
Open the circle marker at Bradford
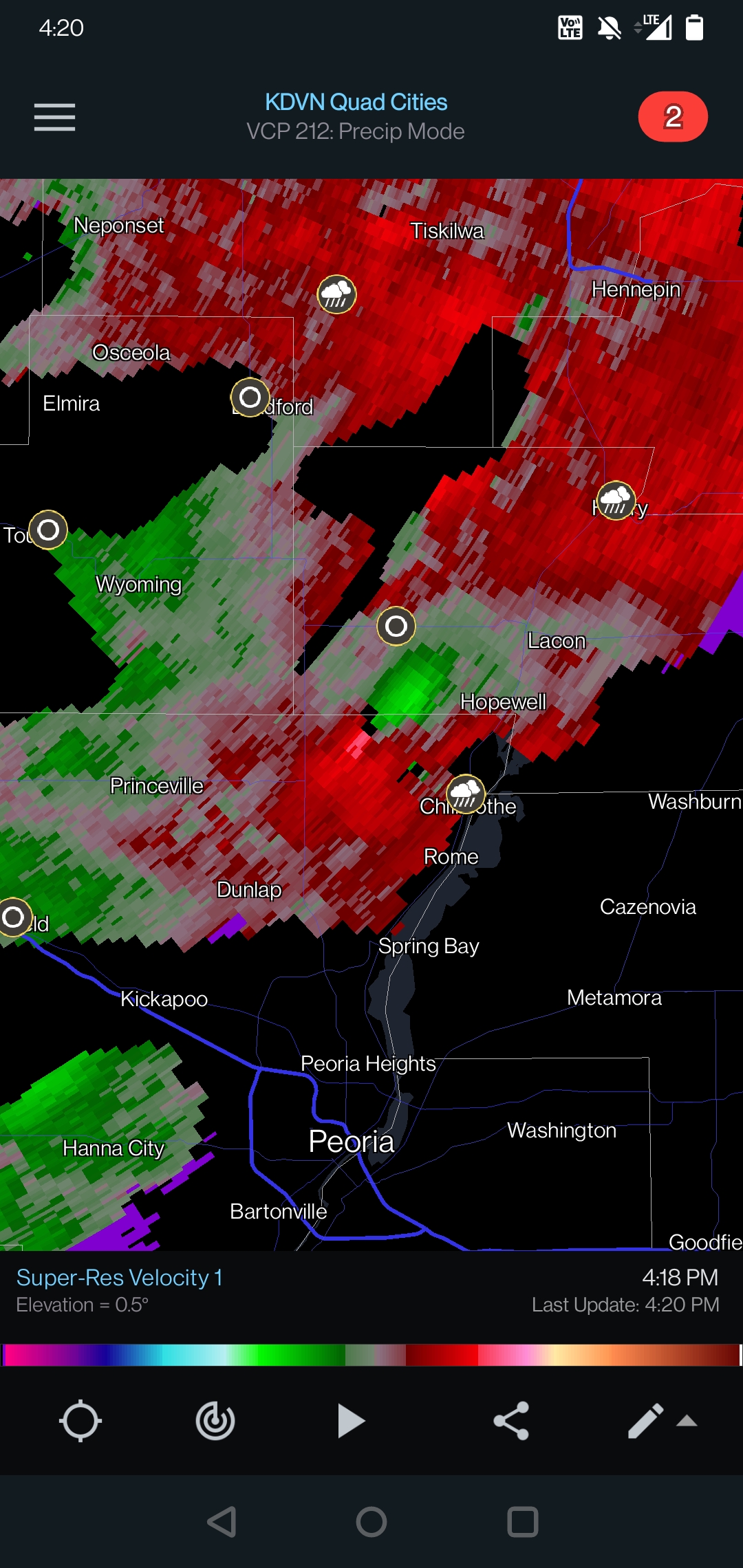(x=250, y=397)
